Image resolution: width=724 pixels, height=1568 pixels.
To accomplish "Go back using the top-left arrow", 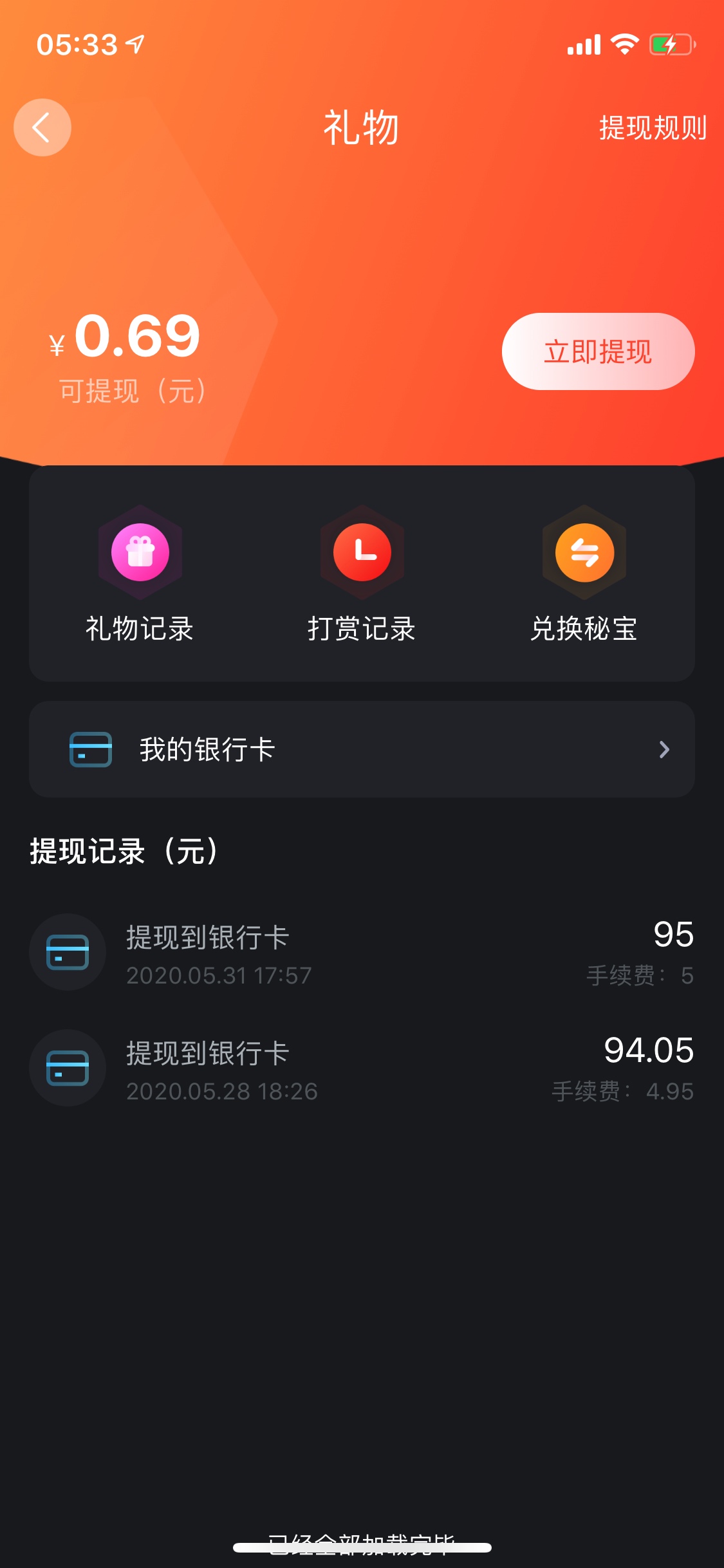I will [x=42, y=127].
